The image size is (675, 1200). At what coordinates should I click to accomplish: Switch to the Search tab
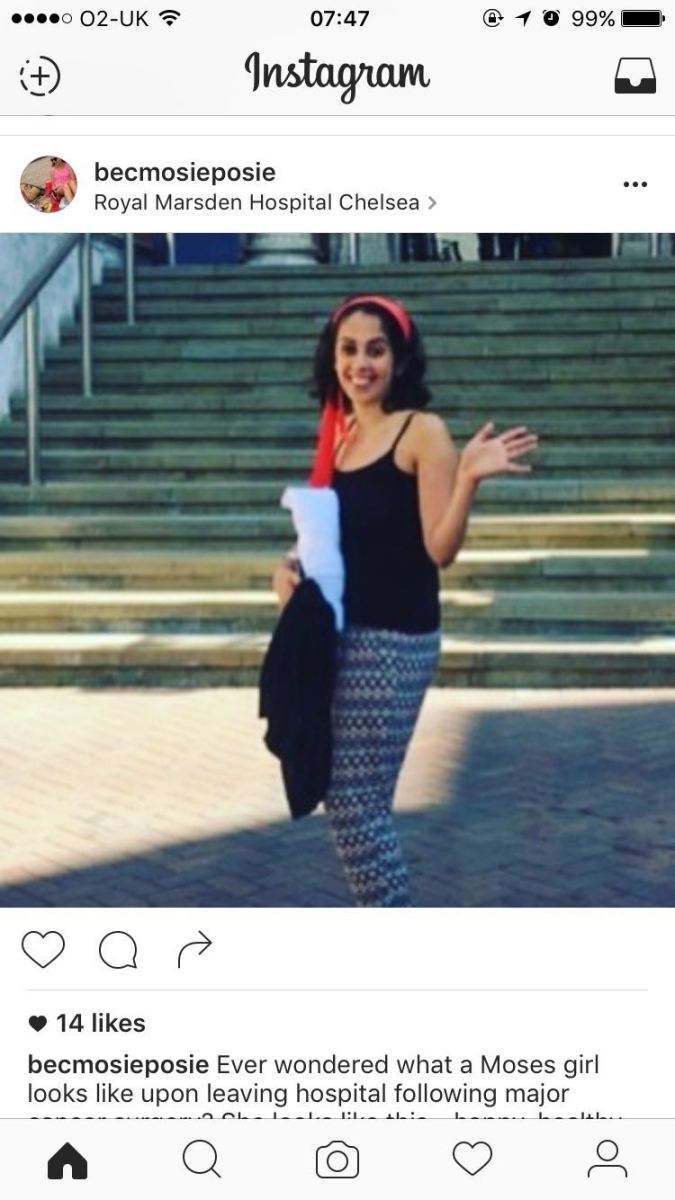pyautogui.click(x=202, y=1160)
